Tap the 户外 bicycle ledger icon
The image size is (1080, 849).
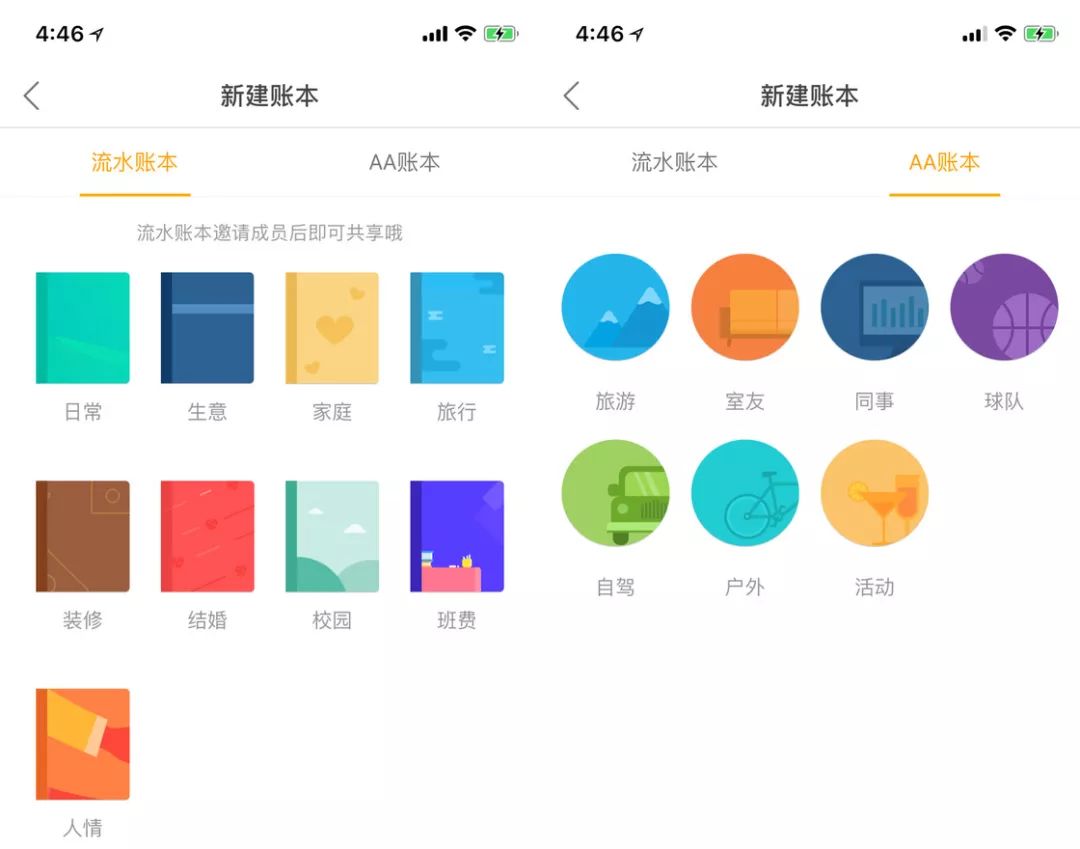[x=745, y=493]
